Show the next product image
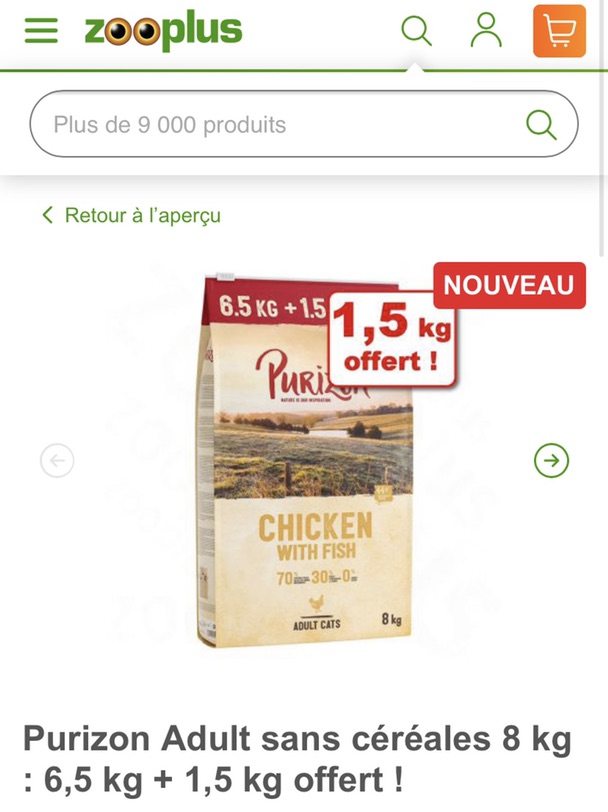The width and height of the screenshot is (608, 812). 551,460
